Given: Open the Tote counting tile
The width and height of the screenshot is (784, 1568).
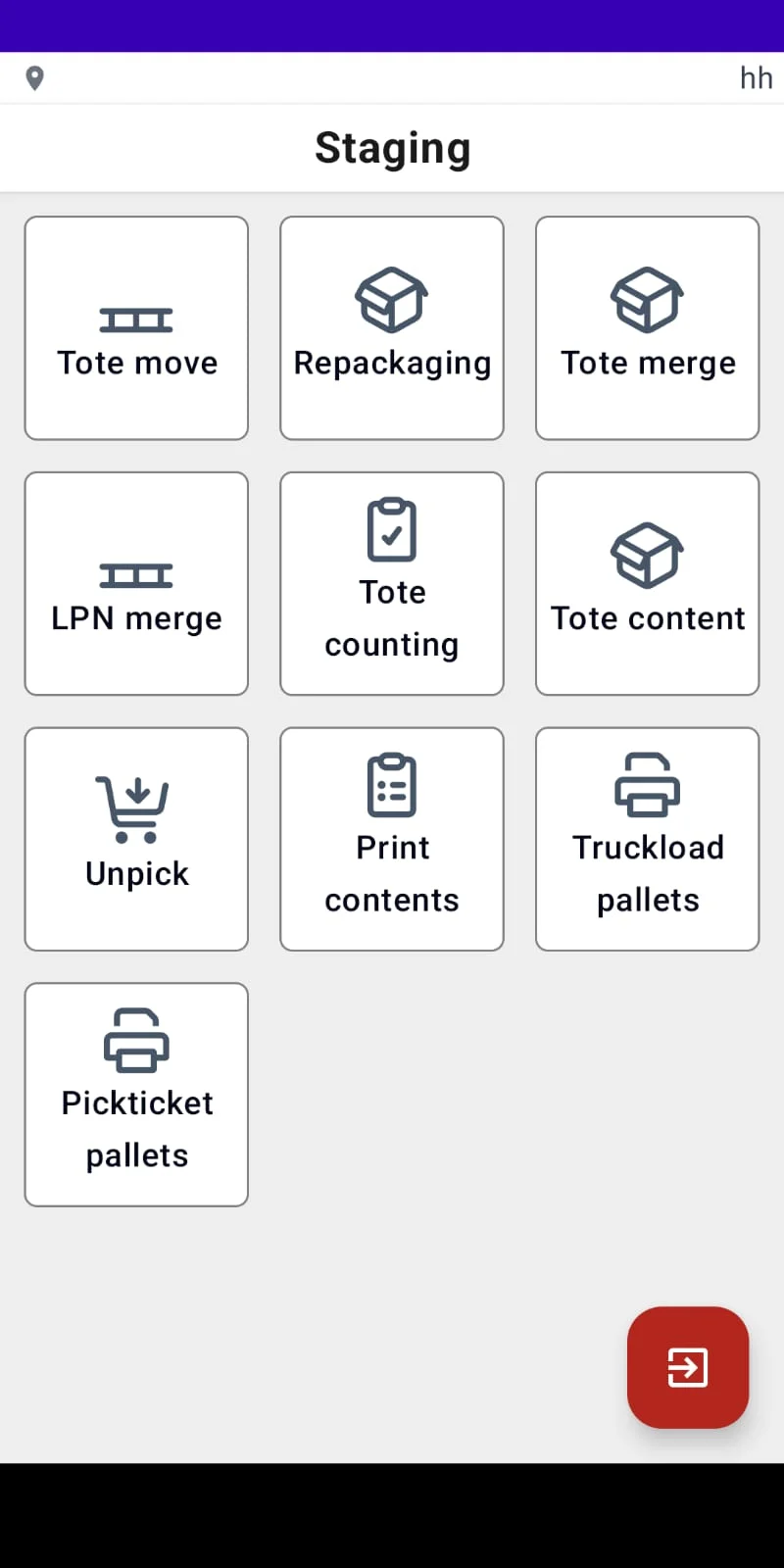Looking at the screenshot, I should 391,583.
